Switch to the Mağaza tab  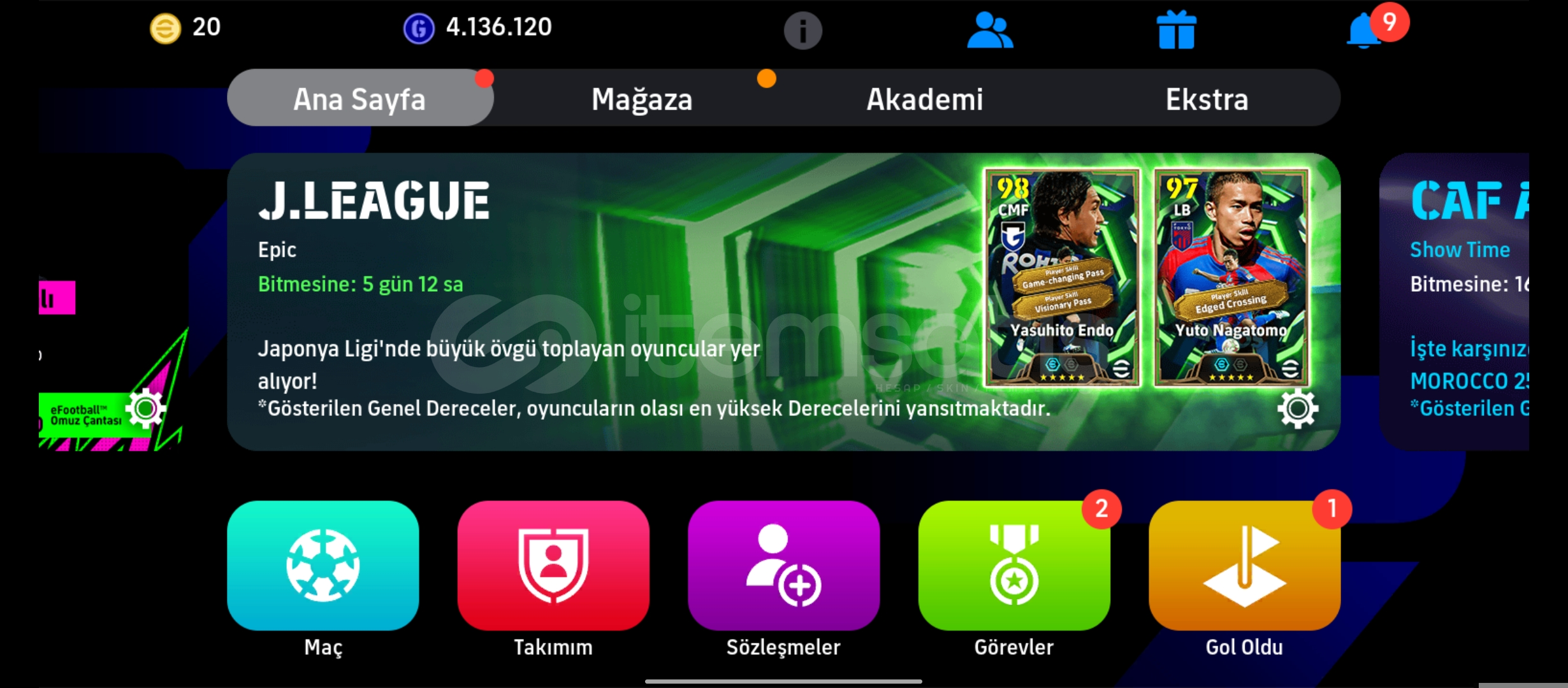pyautogui.click(x=642, y=99)
